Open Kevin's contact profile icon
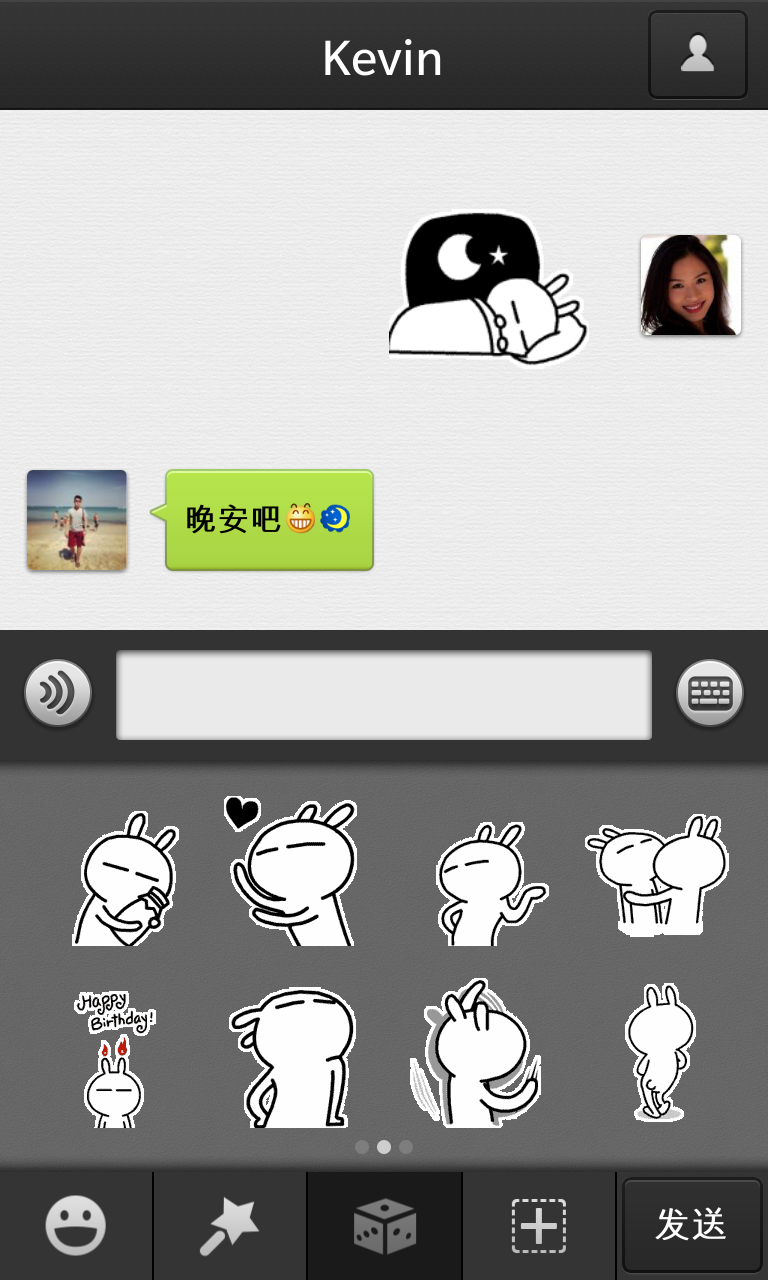 point(698,55)
